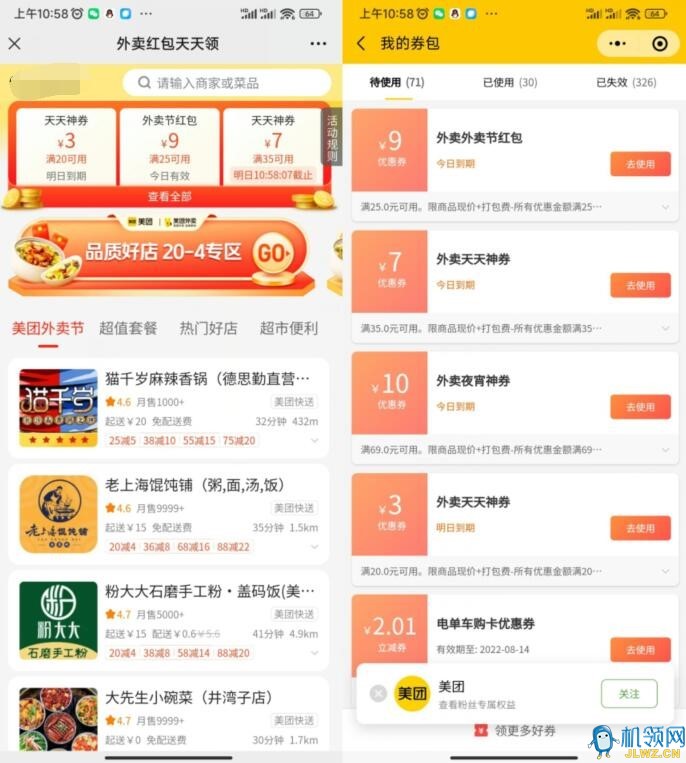Switch to the 超市便利 tab
This screenshot has width=686, height=763.
click(x=289, y=328)
